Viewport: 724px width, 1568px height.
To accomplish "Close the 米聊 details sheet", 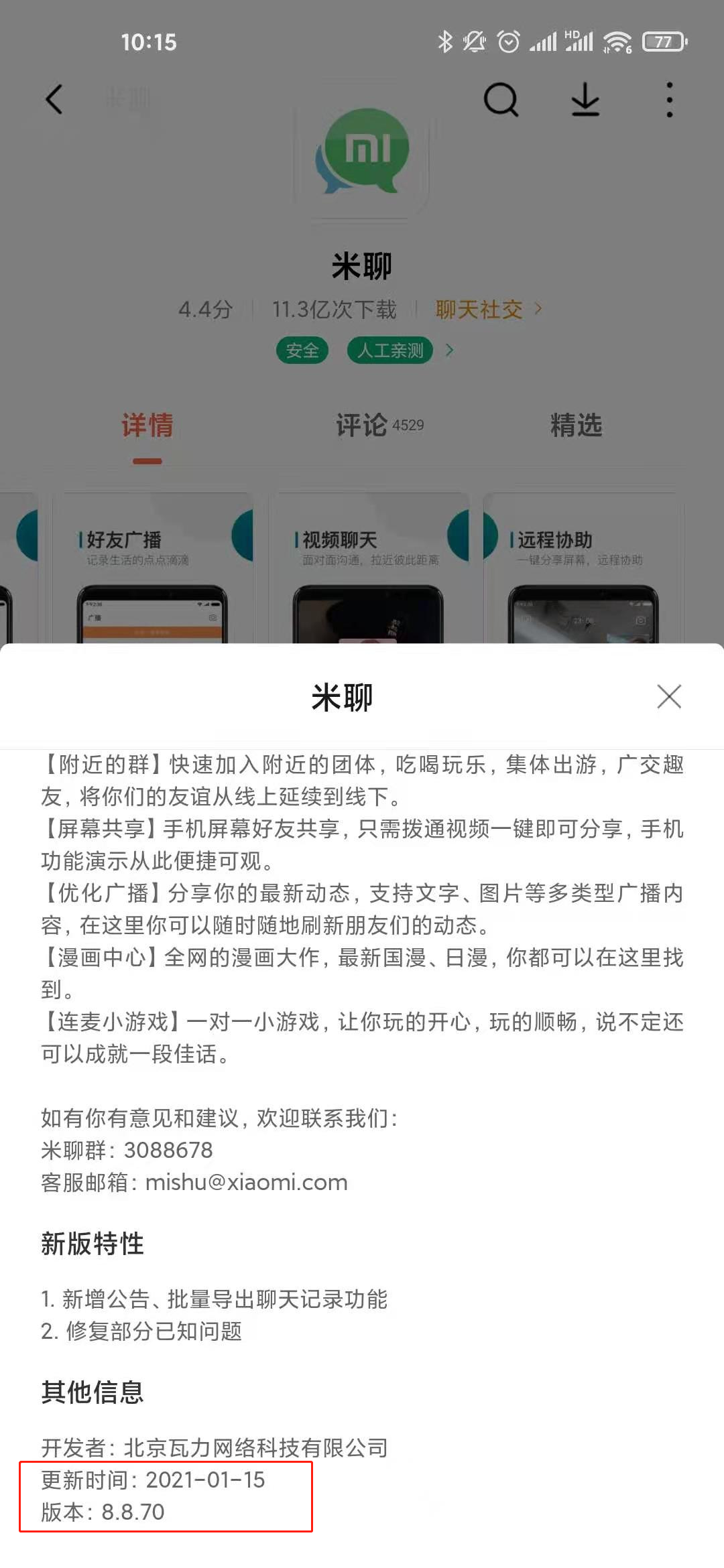I will click(669, 697).
